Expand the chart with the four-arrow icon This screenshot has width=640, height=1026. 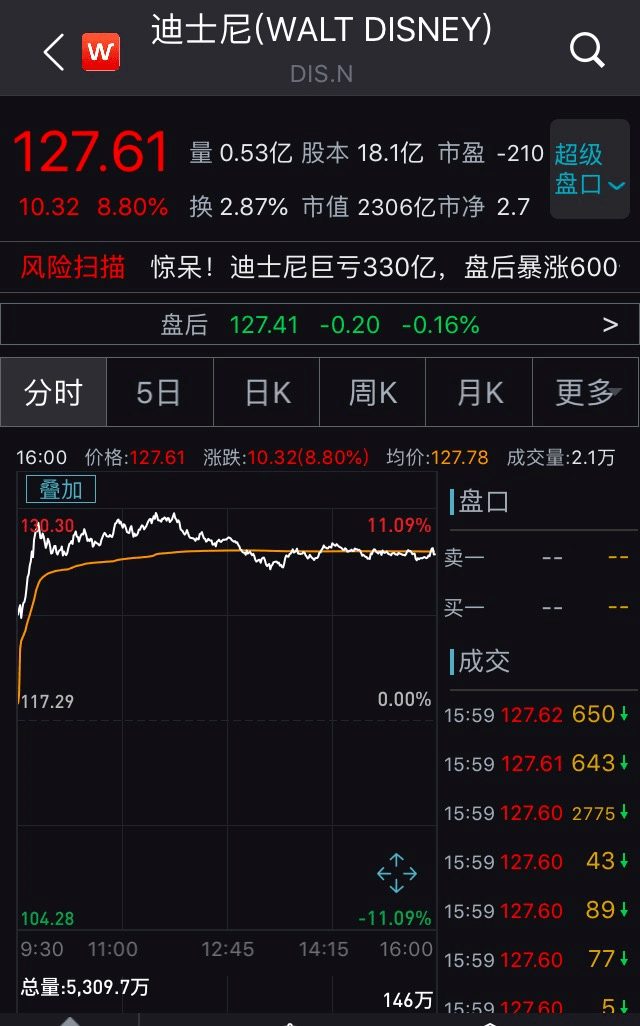396,873
